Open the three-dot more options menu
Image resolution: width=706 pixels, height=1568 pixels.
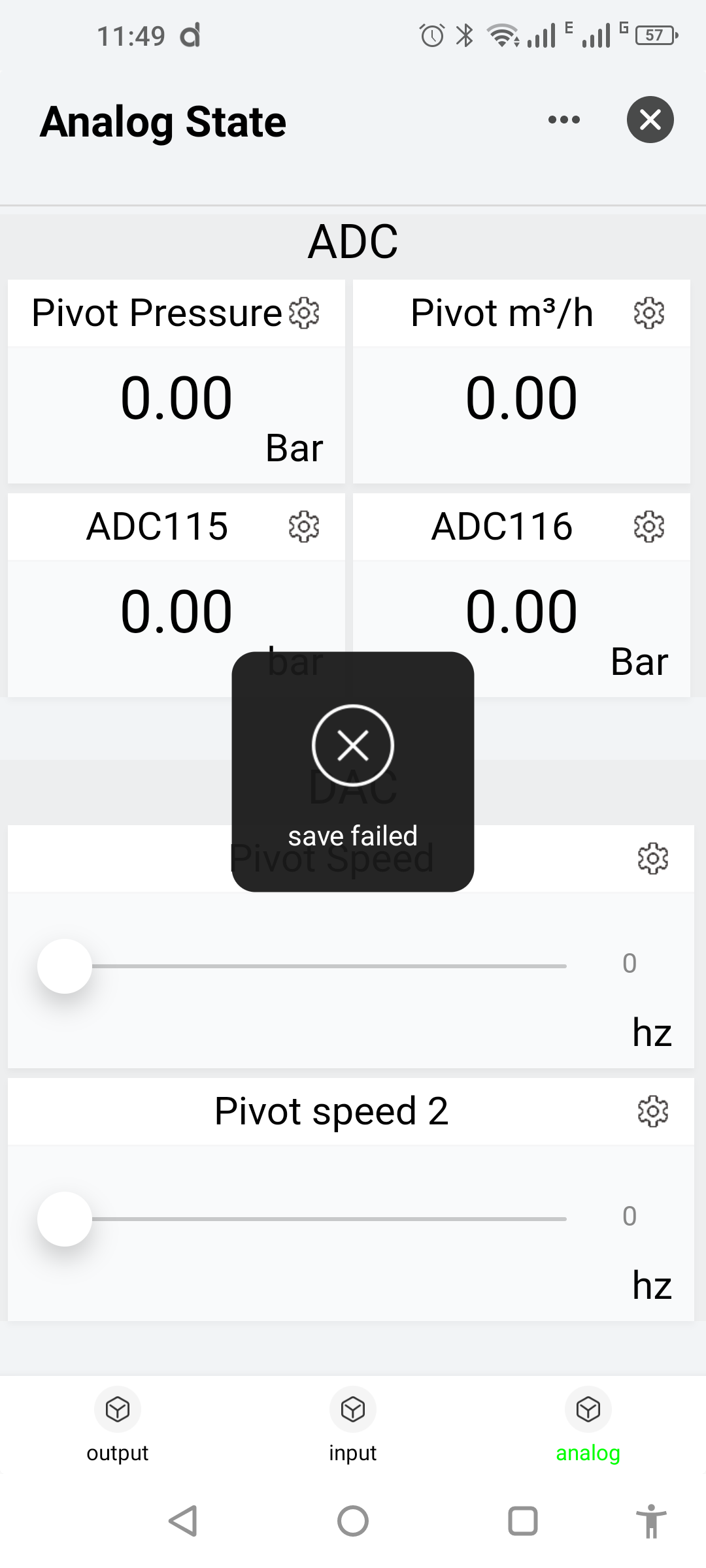click(563, 120)
